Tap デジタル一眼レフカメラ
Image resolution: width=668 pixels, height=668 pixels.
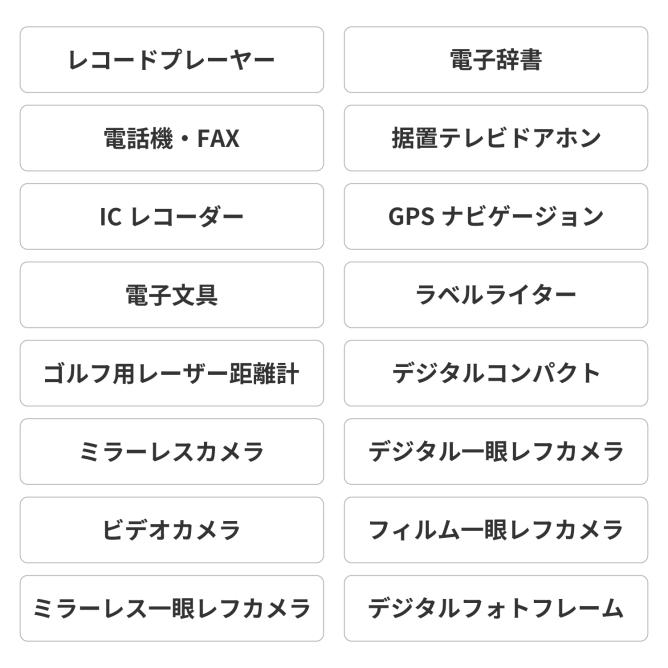496,451
